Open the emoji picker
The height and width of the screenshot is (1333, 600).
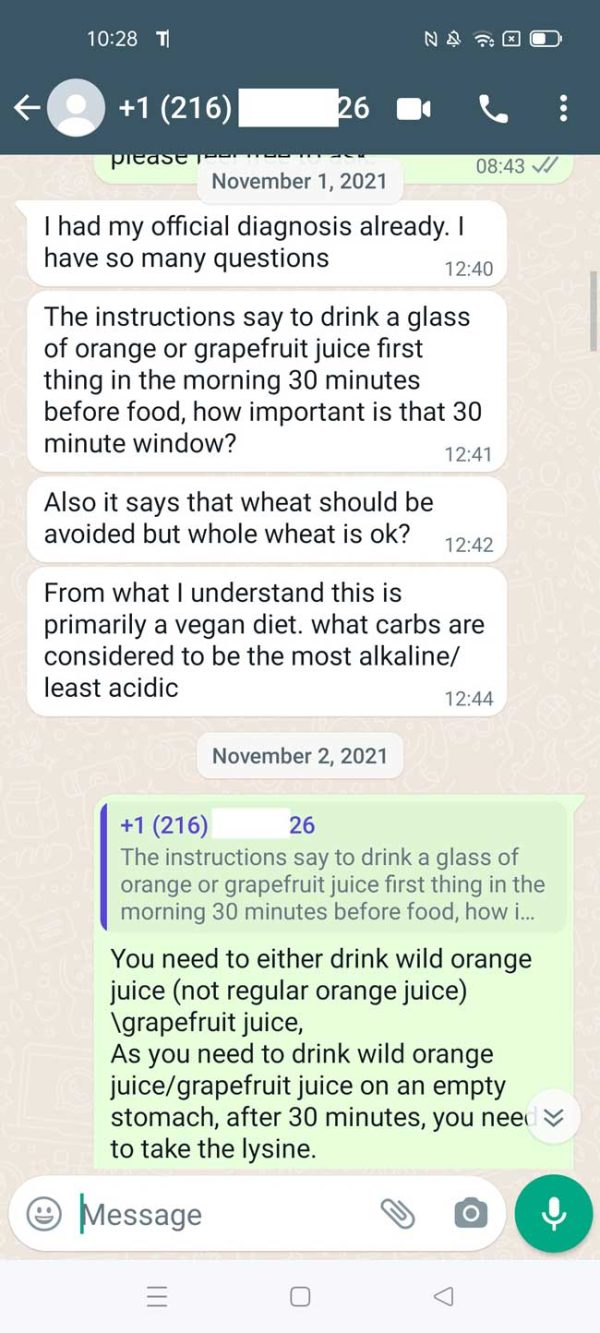44,1214
